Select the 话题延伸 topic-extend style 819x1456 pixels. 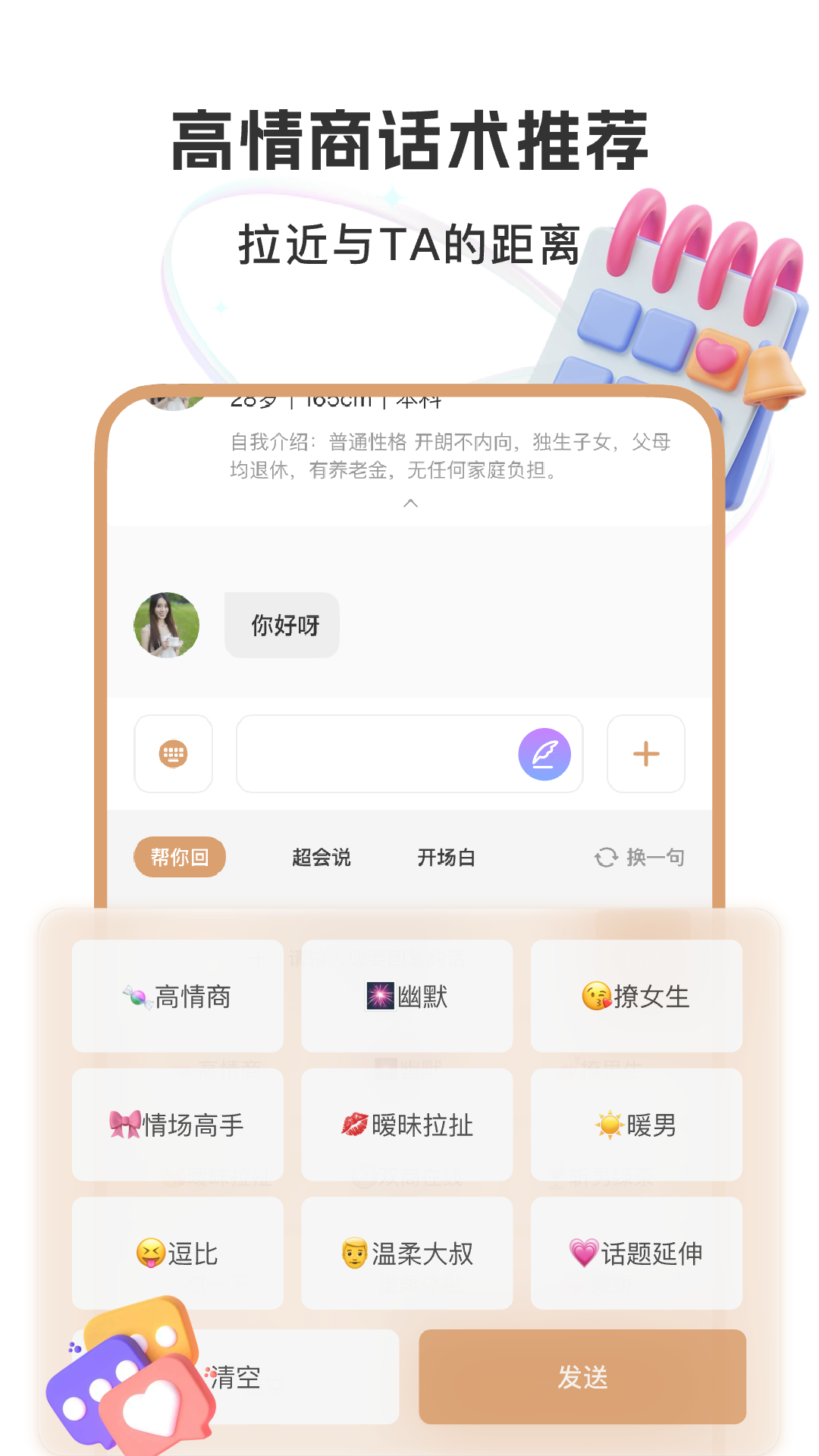tap(636, 1255)
